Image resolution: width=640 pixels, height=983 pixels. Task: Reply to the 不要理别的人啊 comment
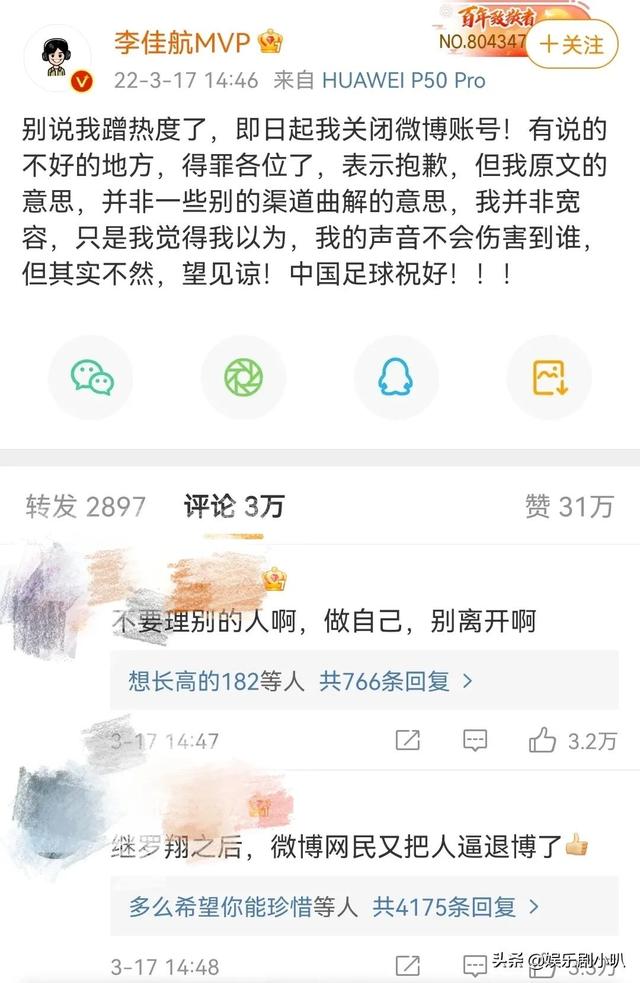pyautogui.click(x=474, y=741)
